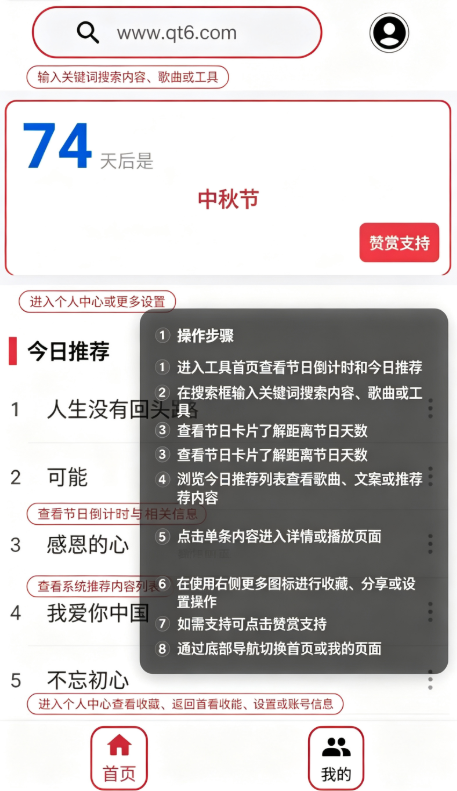Image resolution: width=457 pixels, height=791 pixels.
Task: Open more options for 我爱你中国
Action: pyautogui.click(x=430, y=612)
